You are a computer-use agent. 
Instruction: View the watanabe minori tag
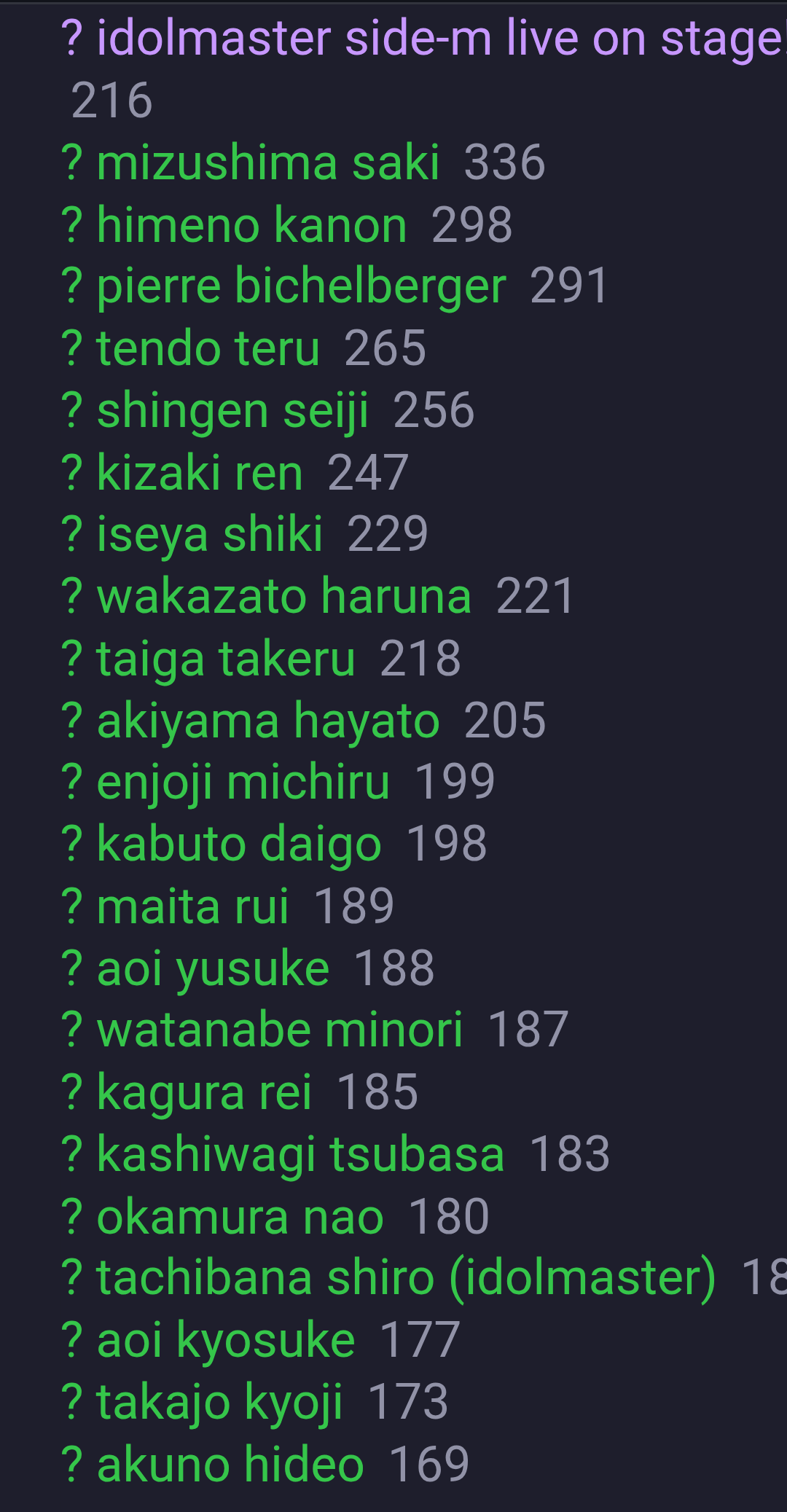coord(280,1031)
